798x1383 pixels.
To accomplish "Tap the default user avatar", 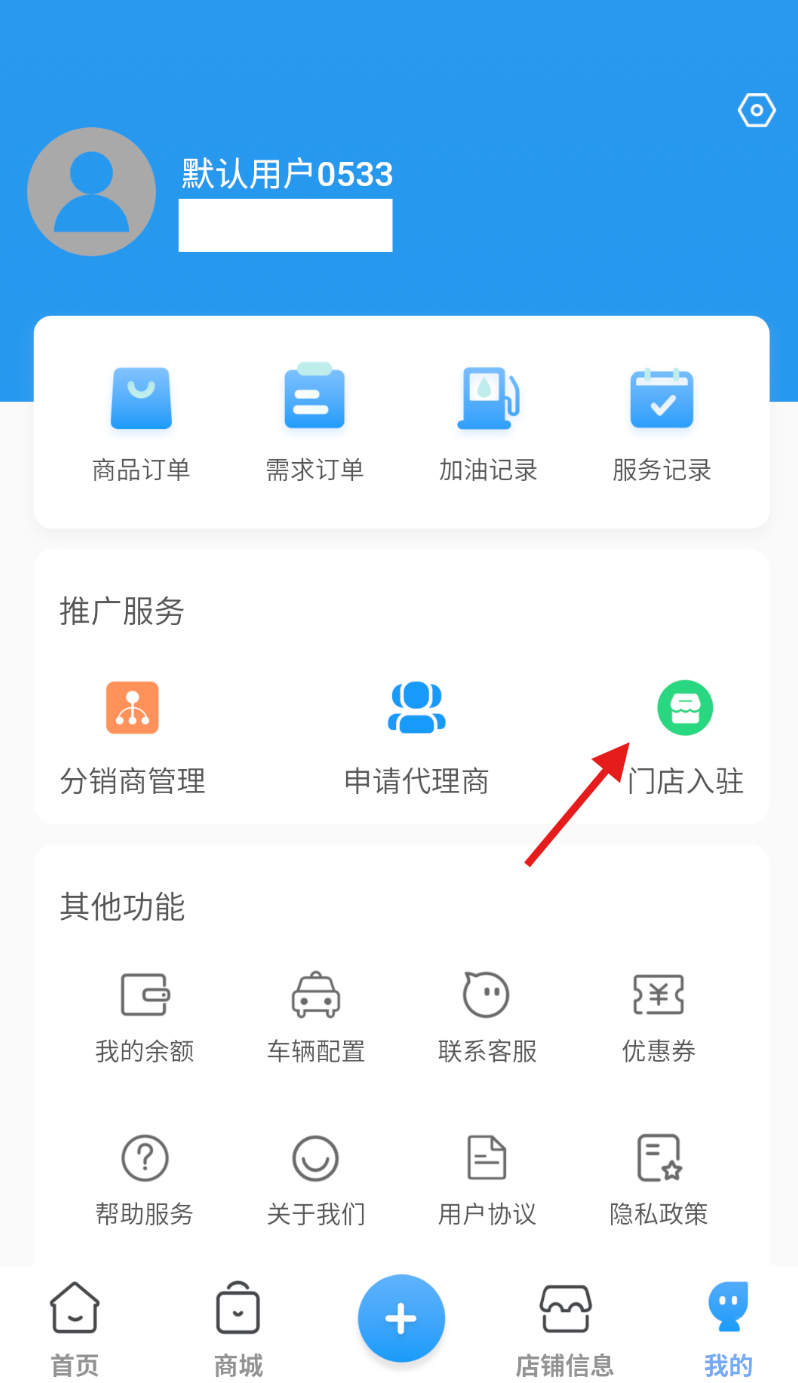I will (x=91, y=191).
